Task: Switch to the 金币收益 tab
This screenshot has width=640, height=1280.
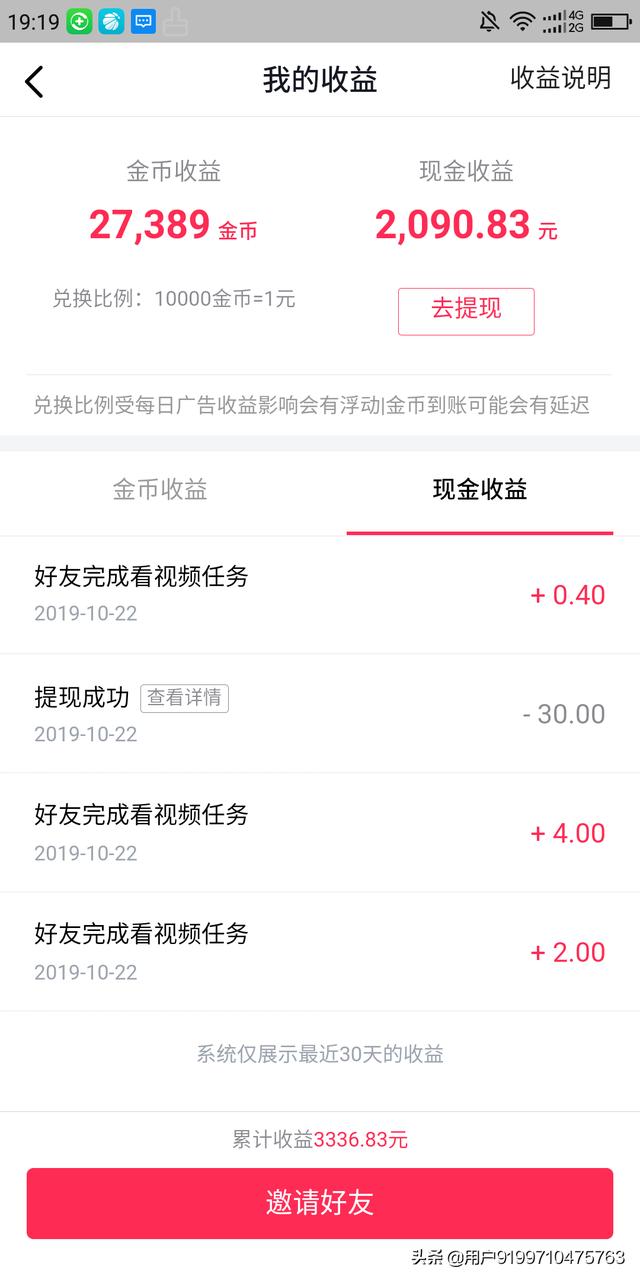Action: click(160, 490)
